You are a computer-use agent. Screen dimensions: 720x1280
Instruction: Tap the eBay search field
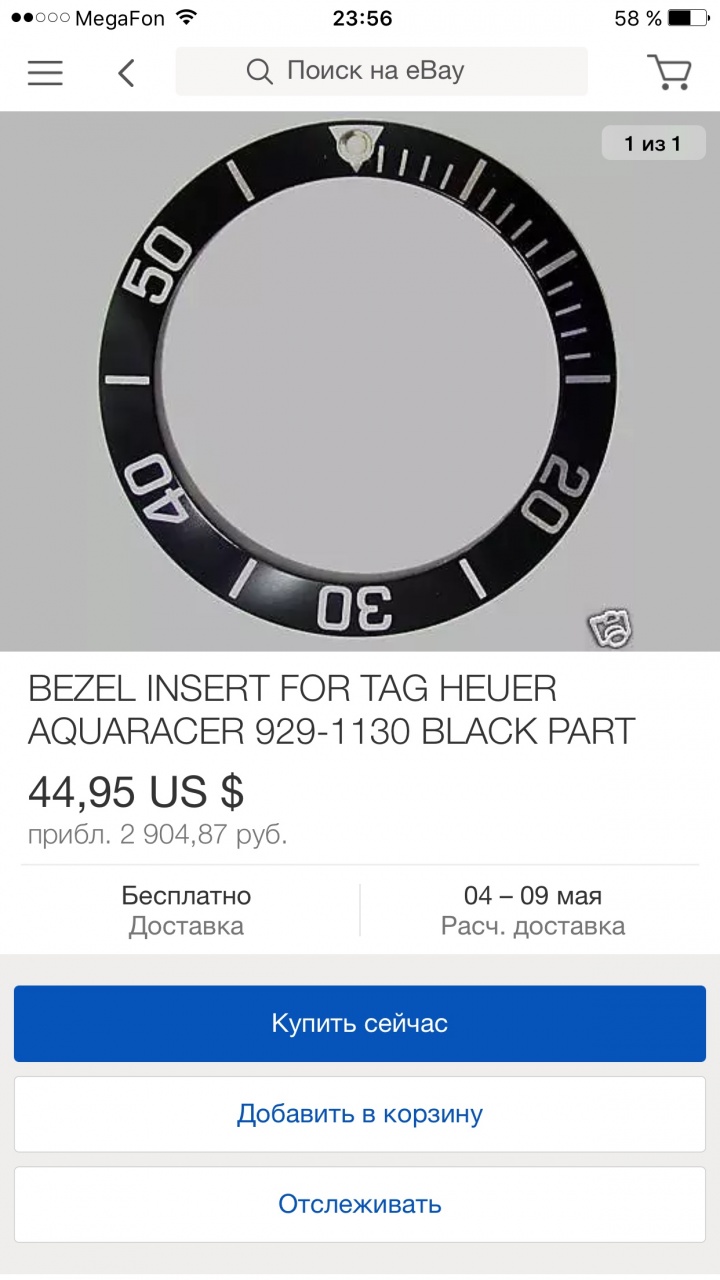[381, 72]
